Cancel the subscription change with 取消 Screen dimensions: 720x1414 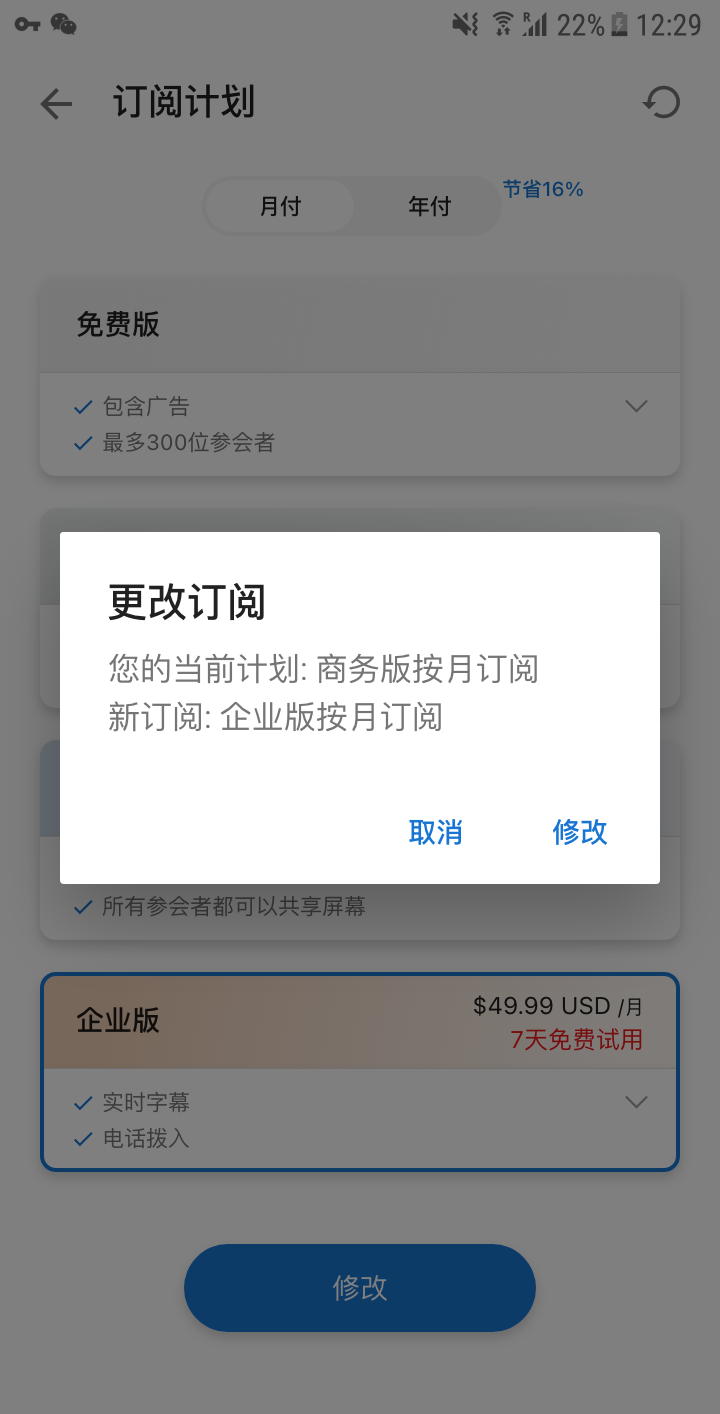pos(435,832)
